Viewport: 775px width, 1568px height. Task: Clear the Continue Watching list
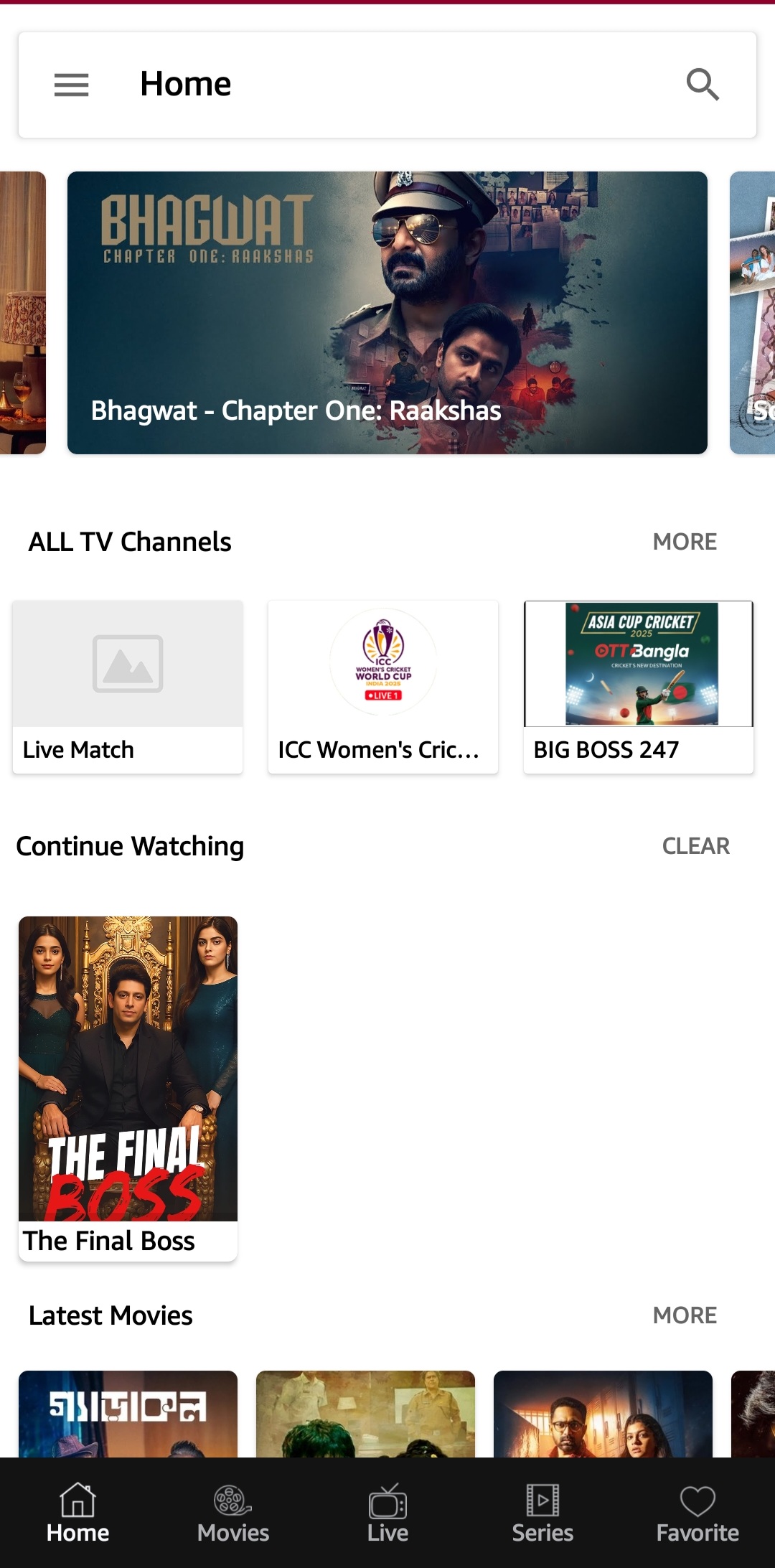tap(695, 846)
